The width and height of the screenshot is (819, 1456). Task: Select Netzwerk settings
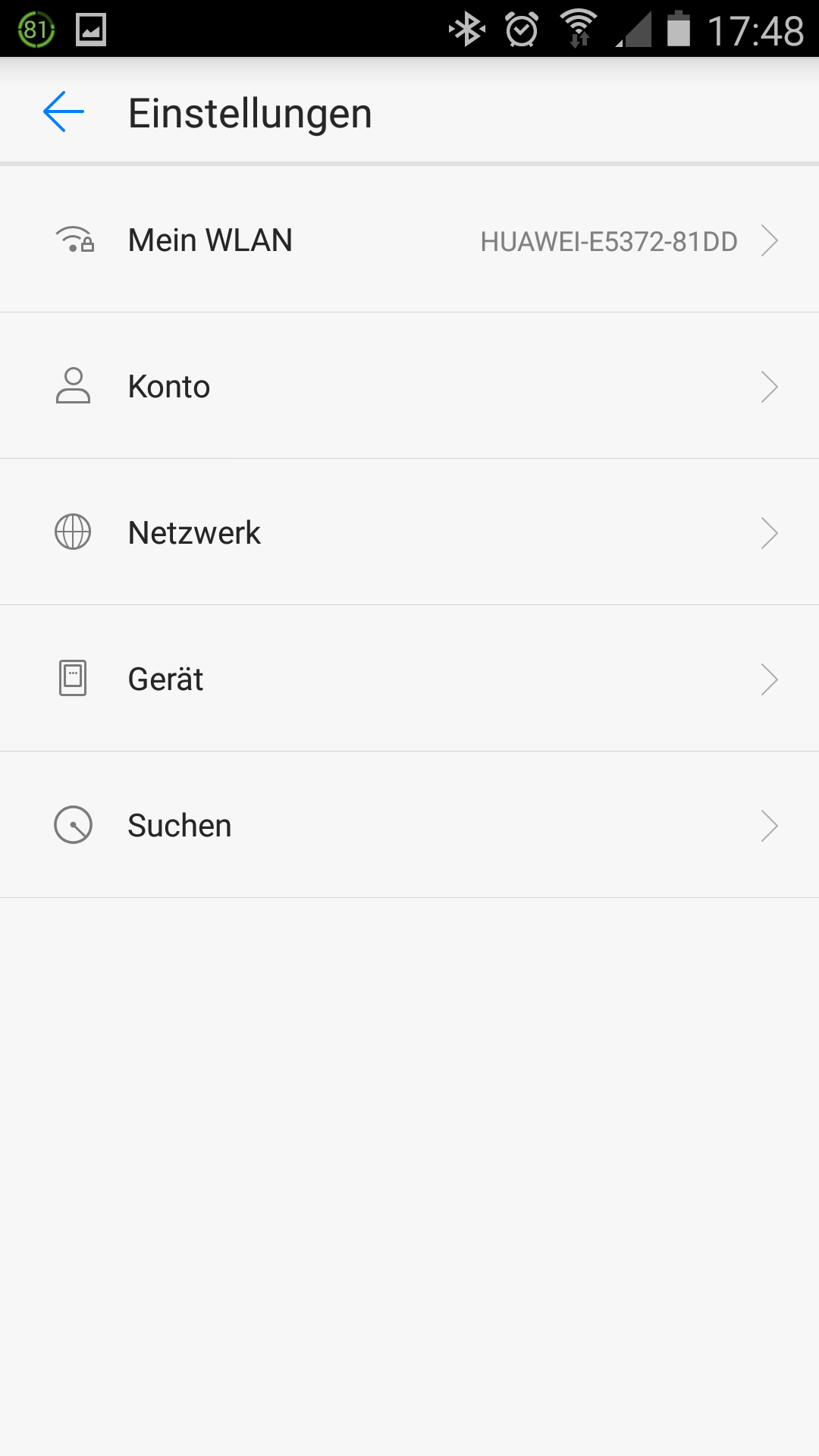[x=409, y=533]
